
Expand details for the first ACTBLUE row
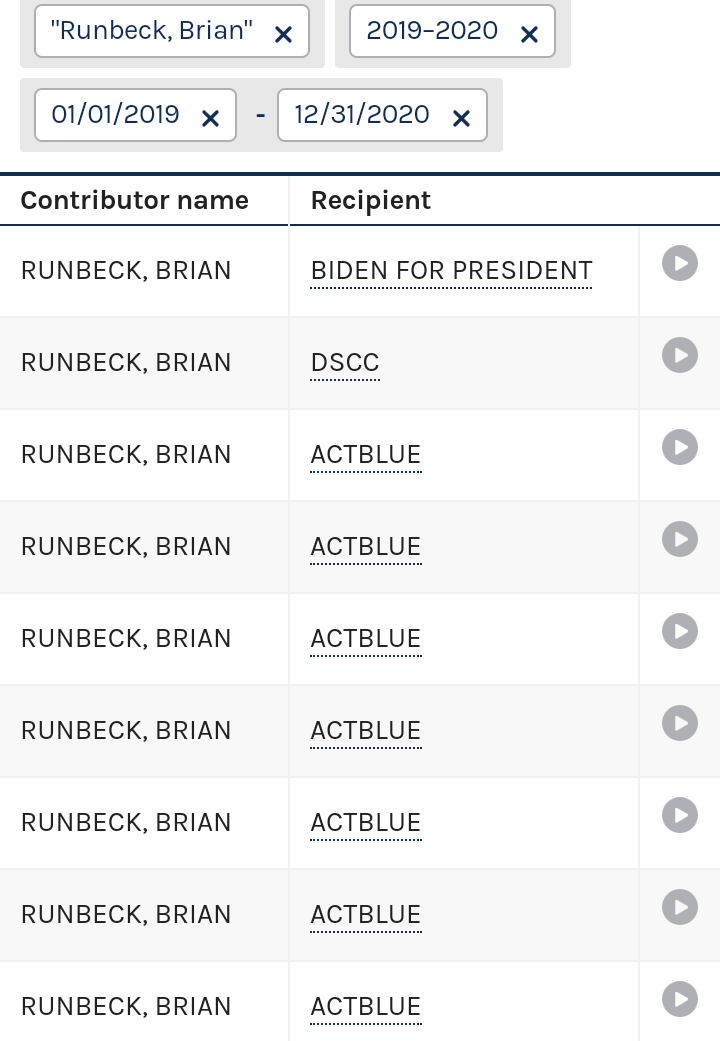[x=680, y=448]
